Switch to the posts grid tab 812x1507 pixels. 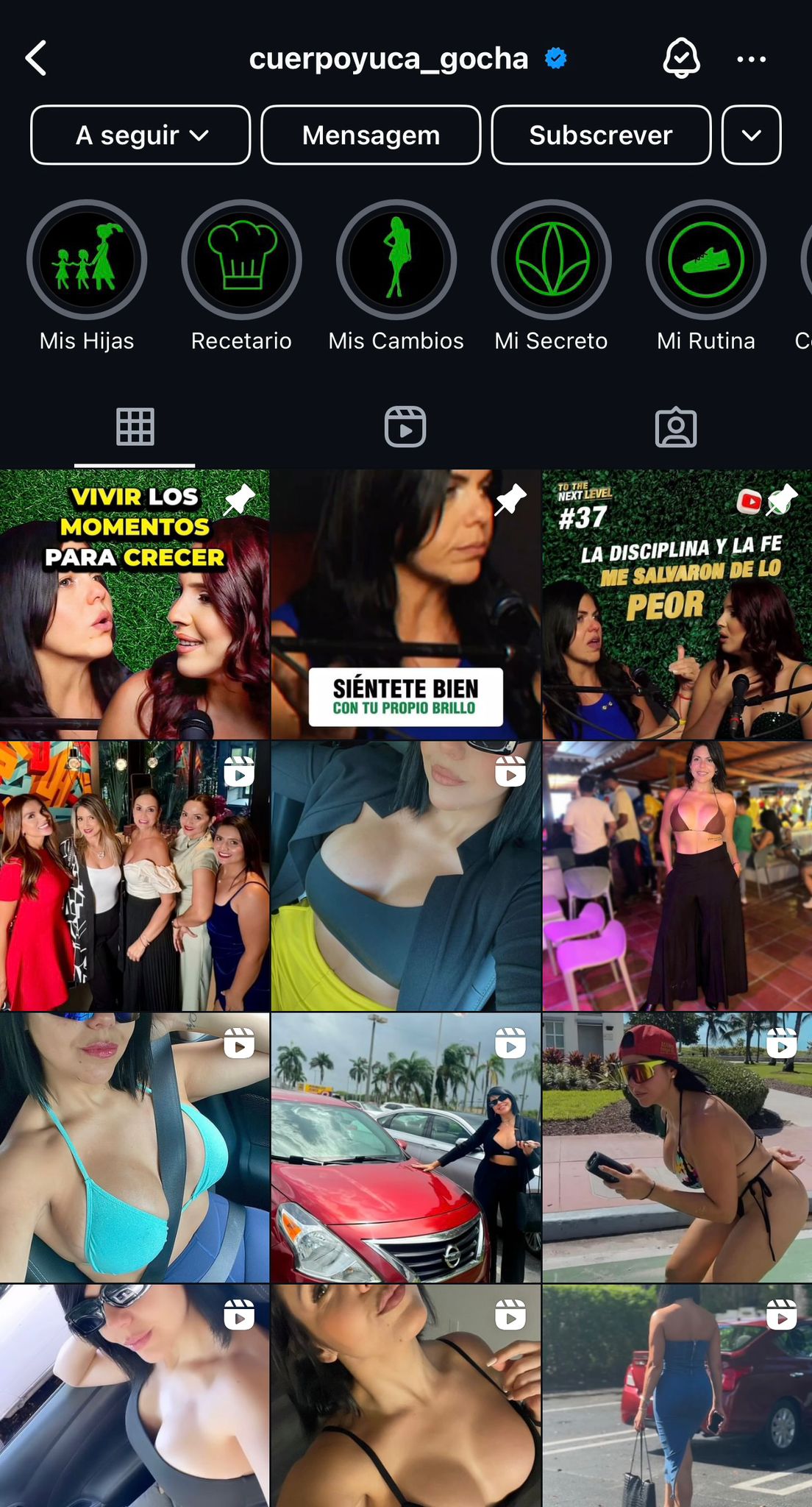(135, 427)
